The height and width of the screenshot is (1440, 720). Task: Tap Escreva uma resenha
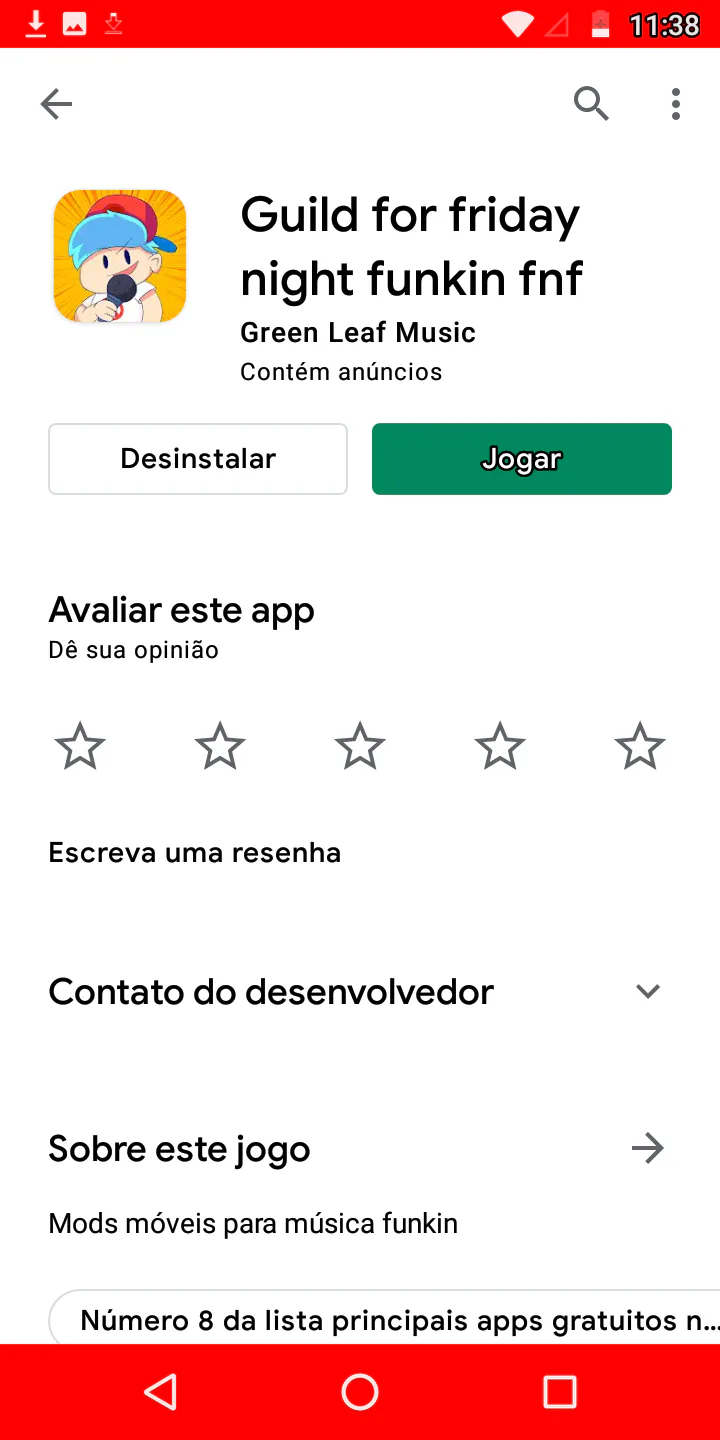[195, 853]
